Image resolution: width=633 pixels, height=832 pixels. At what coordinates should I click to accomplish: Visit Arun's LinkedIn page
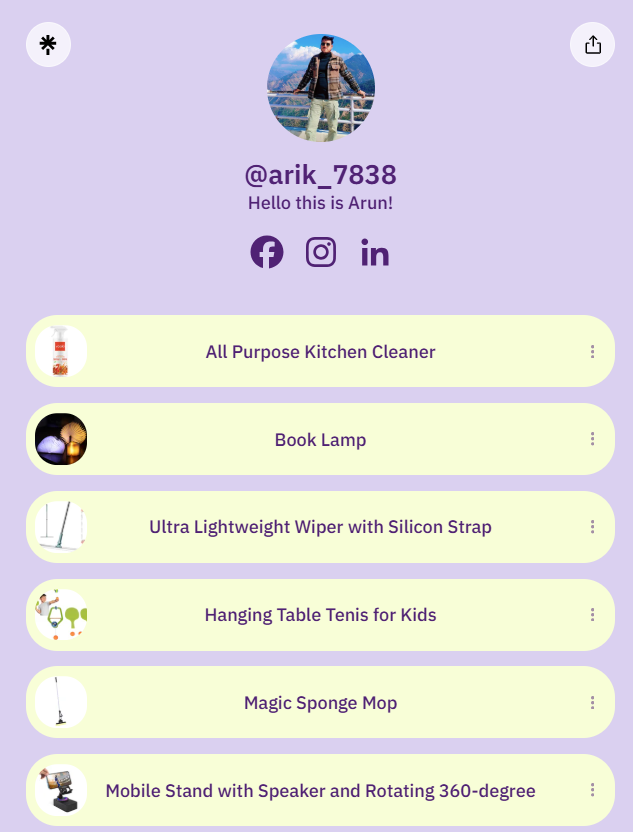pyautogui.click(x=375, y=253)
